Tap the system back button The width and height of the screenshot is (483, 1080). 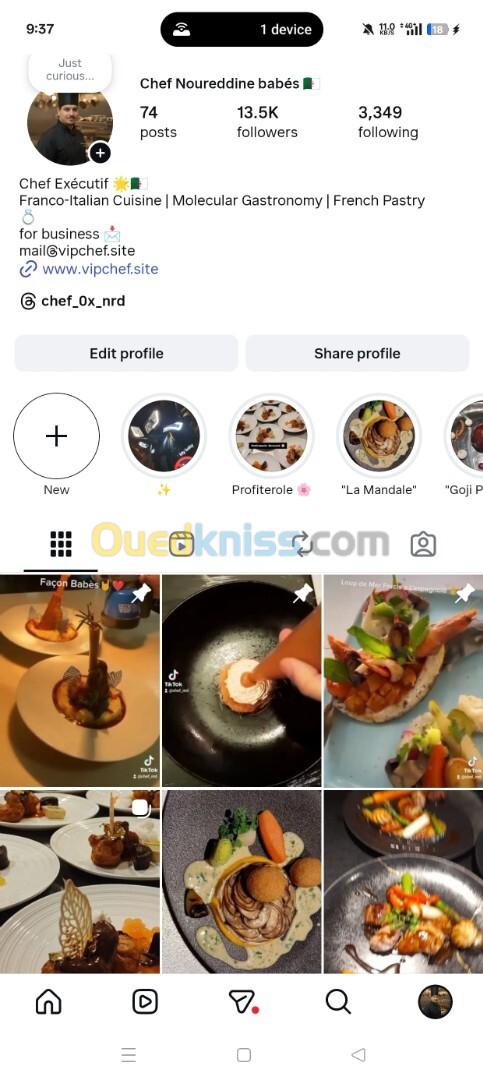coord(358,1055)
